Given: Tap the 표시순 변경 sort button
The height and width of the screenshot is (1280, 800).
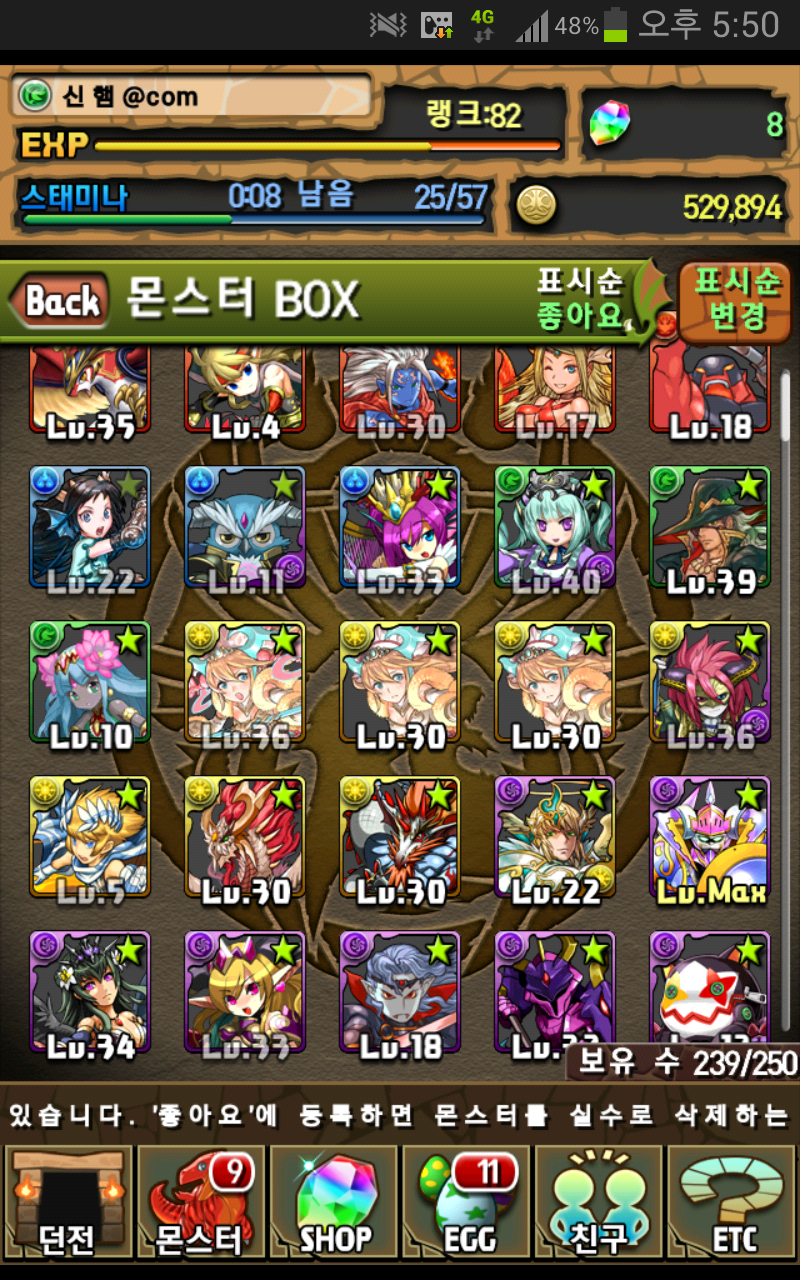Looking at the screenshot, I should coord(737,300).
